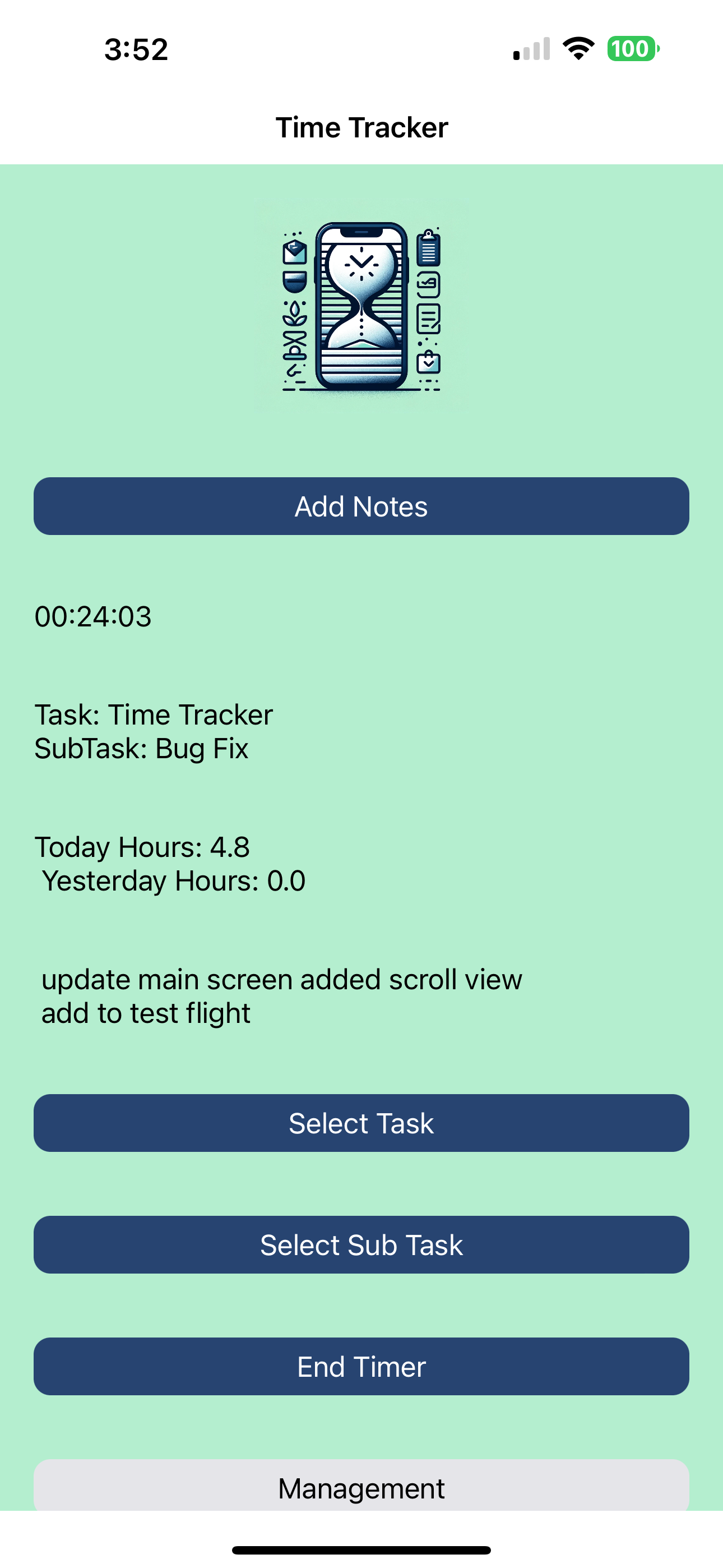Tap the Time Tracker title
Screen dimensions: 723x1568
pos(361,127)
